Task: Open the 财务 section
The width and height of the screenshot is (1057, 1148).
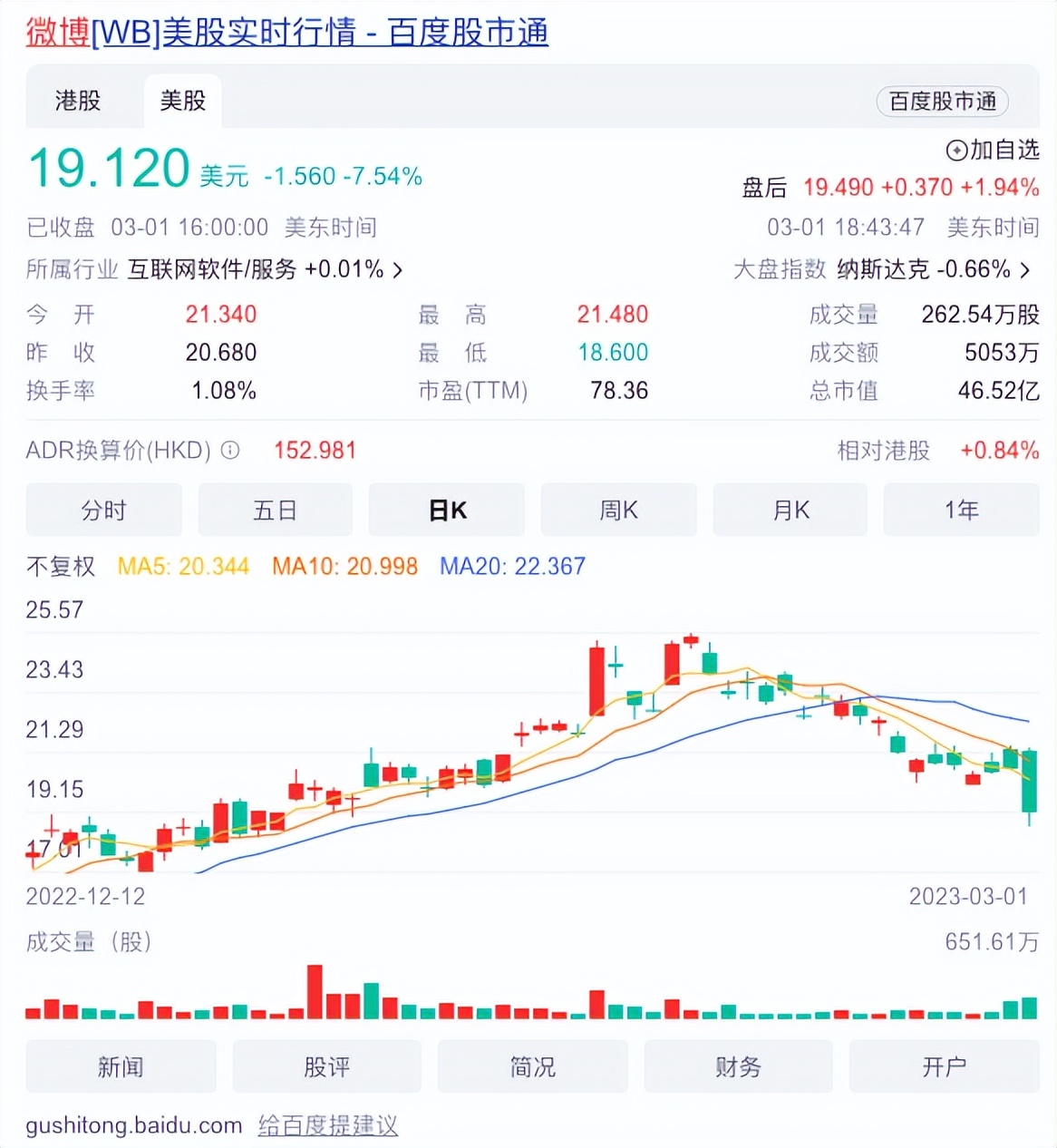Action: (x=738, y=1066)
